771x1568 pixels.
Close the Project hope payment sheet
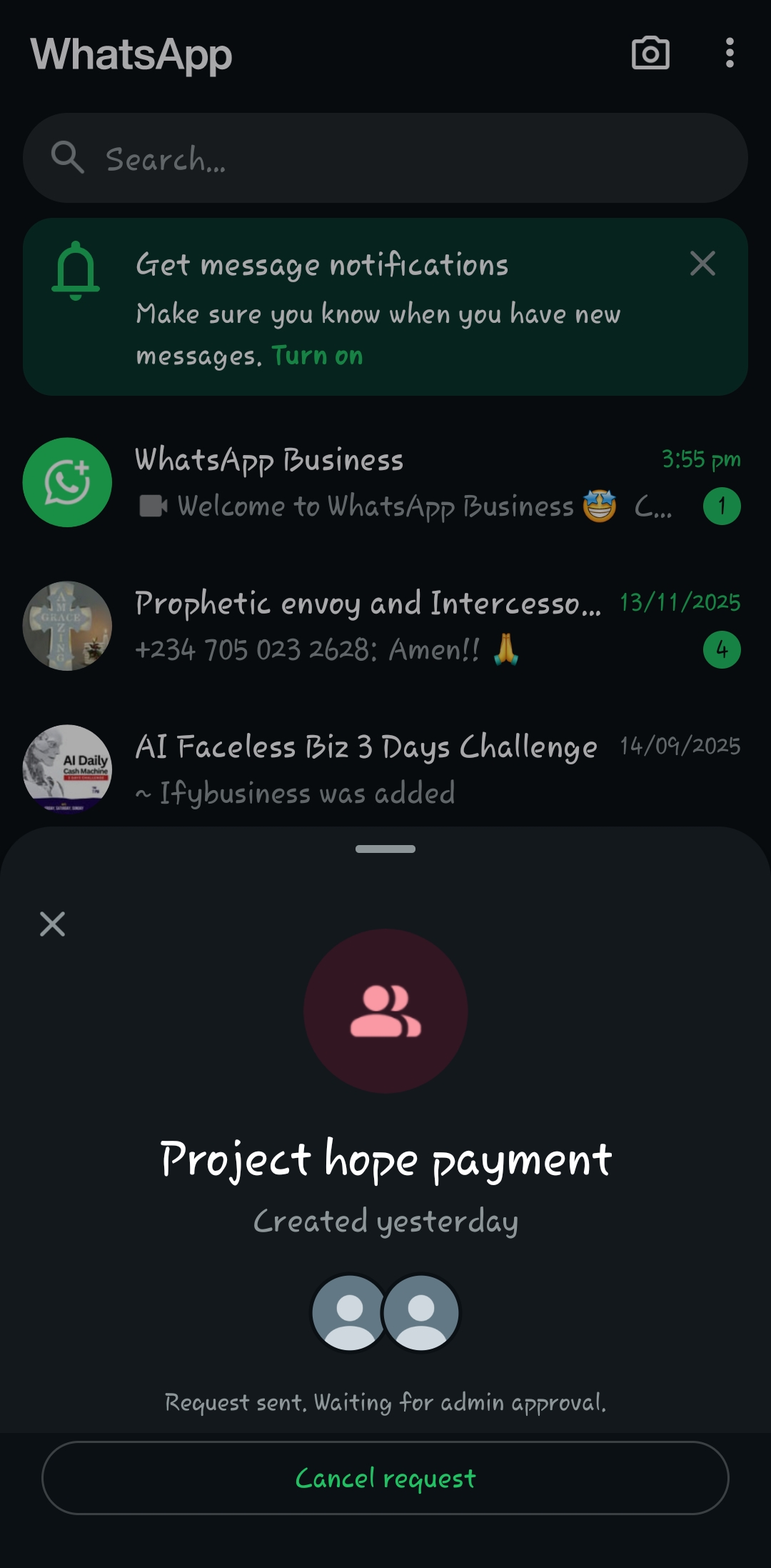point(52,924)
